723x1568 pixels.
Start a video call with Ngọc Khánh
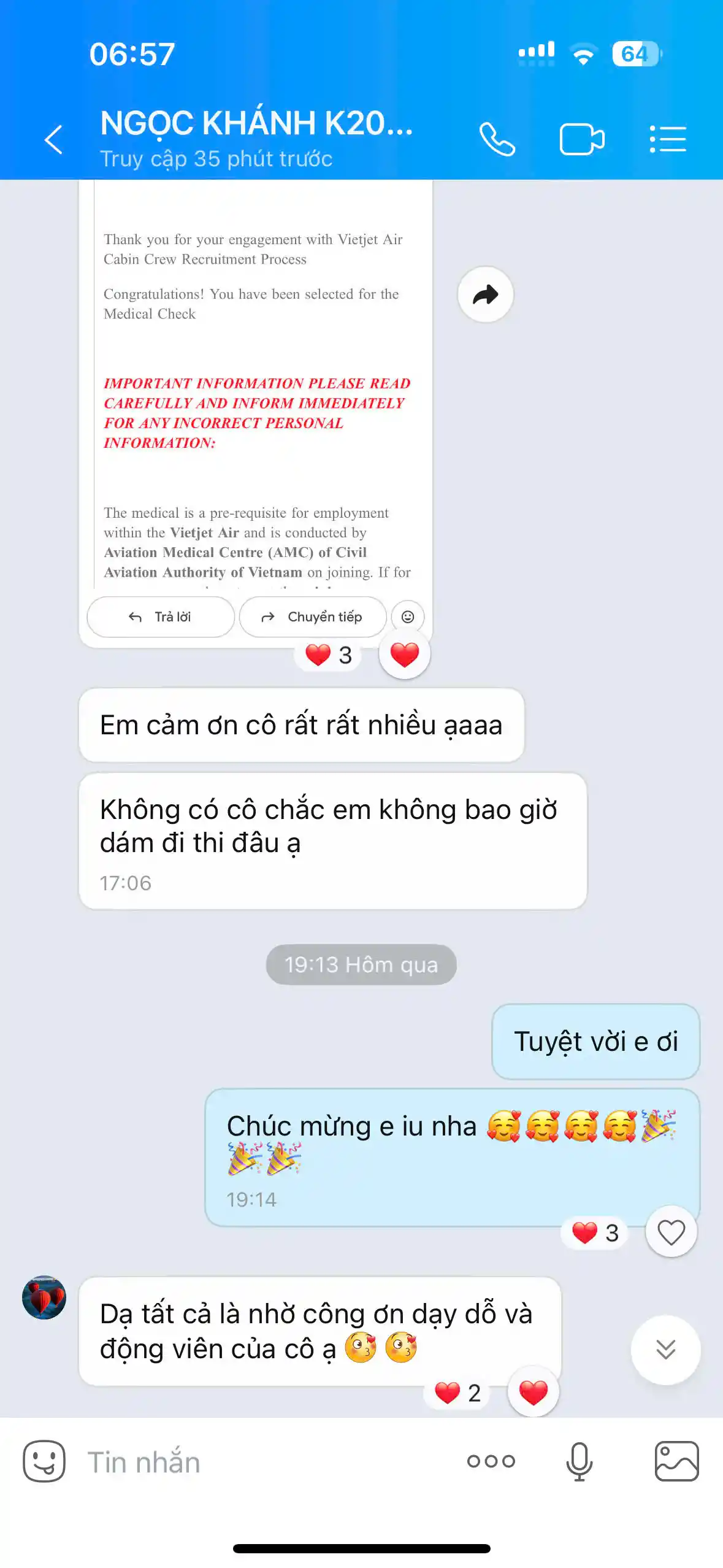[x=581, y=139]
